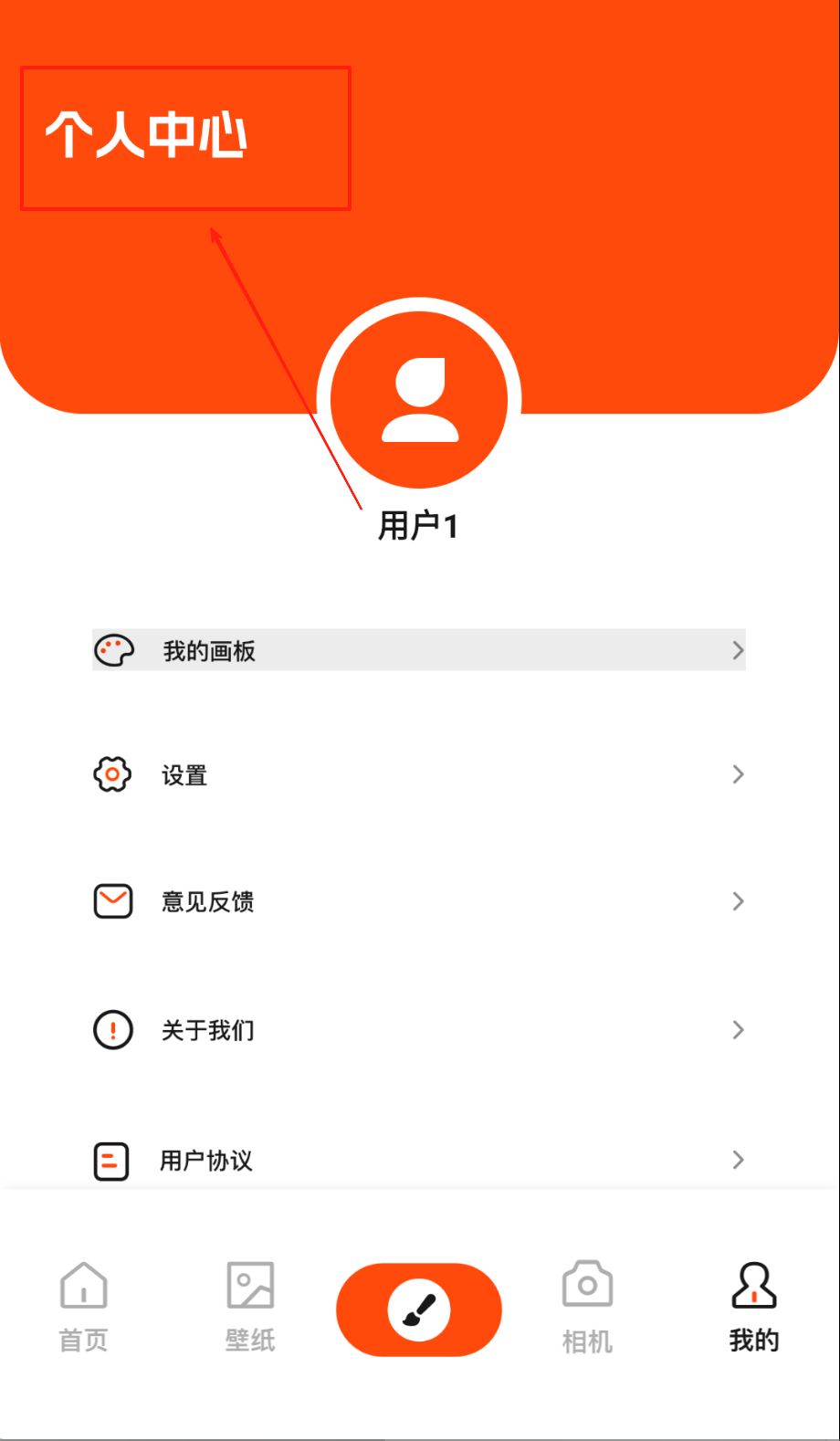Open 我的画板 row

click(x=418, y=650)
